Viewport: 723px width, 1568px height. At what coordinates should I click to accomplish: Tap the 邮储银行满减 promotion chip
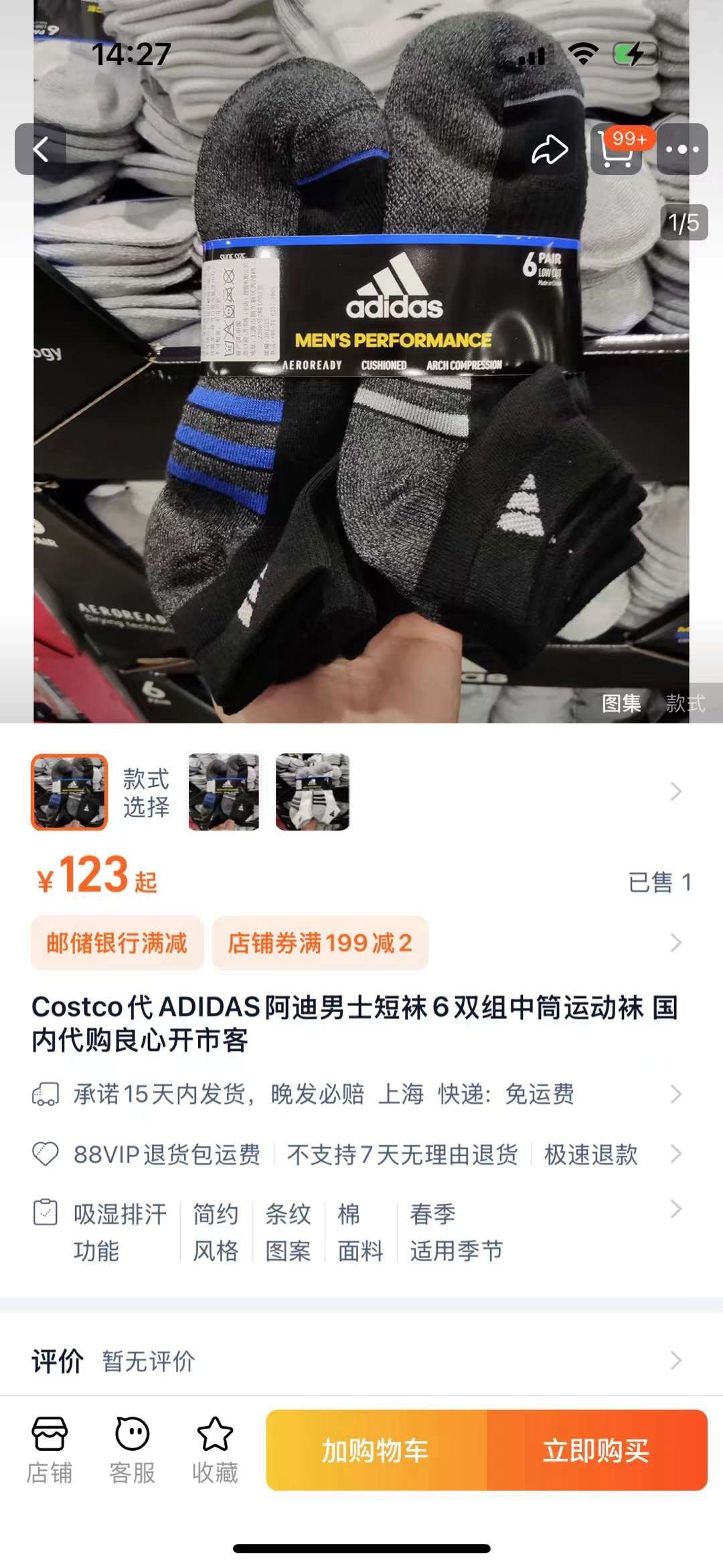(117, 943)
